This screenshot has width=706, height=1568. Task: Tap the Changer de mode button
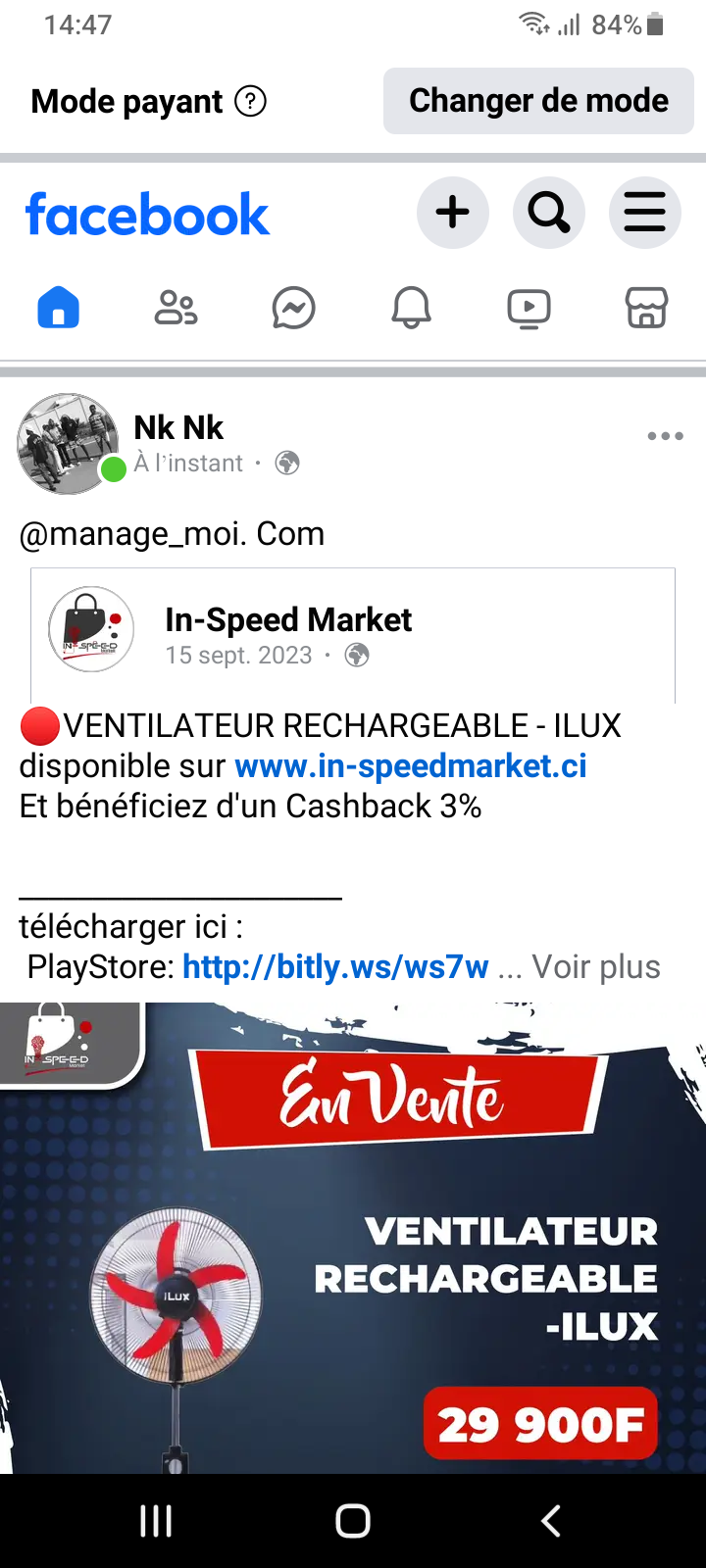point(538,101)
